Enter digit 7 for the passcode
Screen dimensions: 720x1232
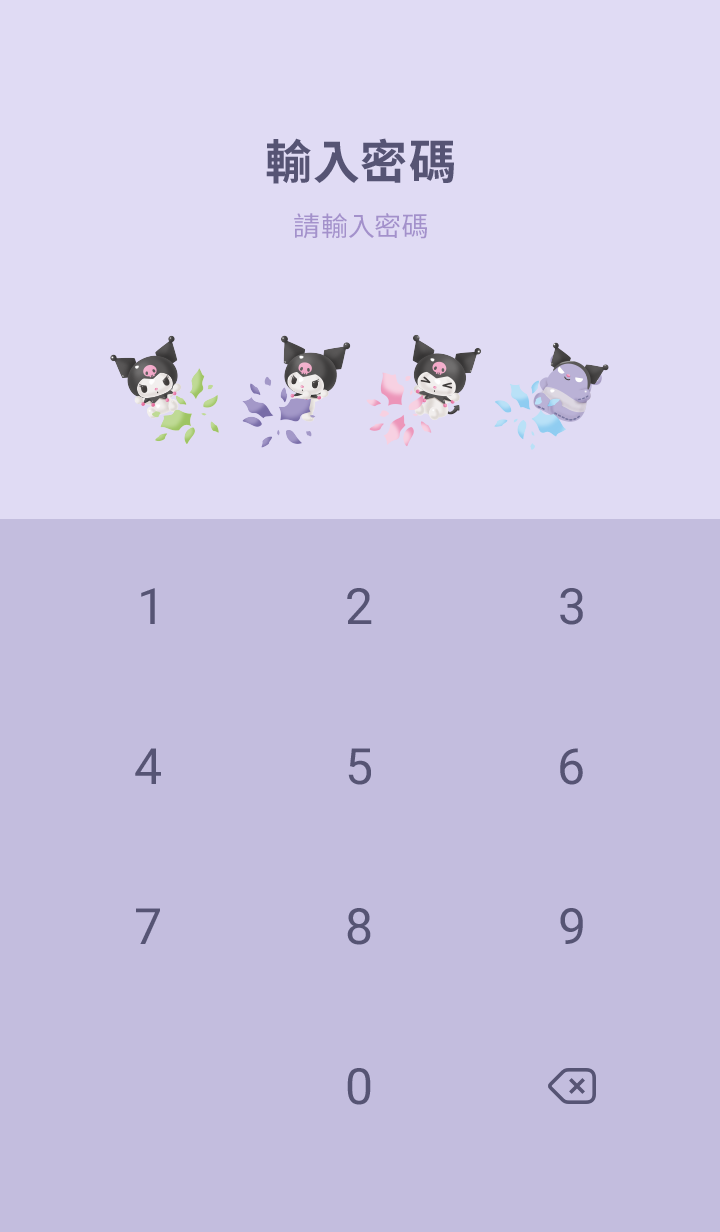148,927
